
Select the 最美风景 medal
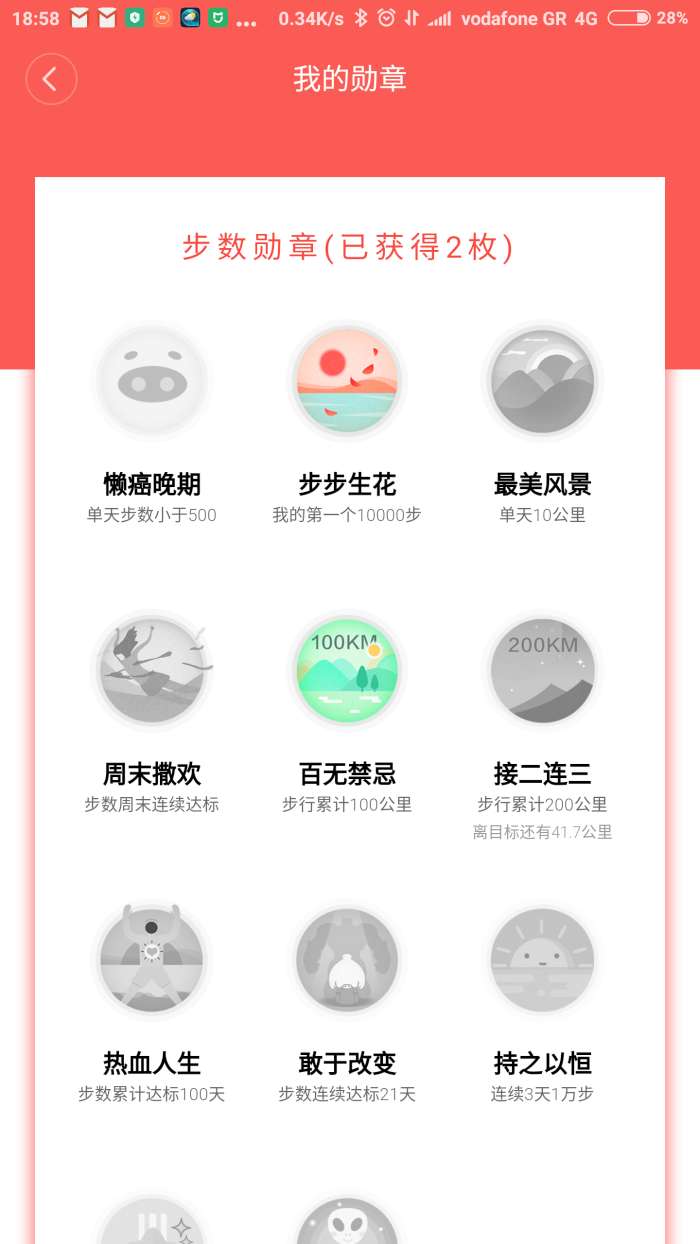coord(542,381)
